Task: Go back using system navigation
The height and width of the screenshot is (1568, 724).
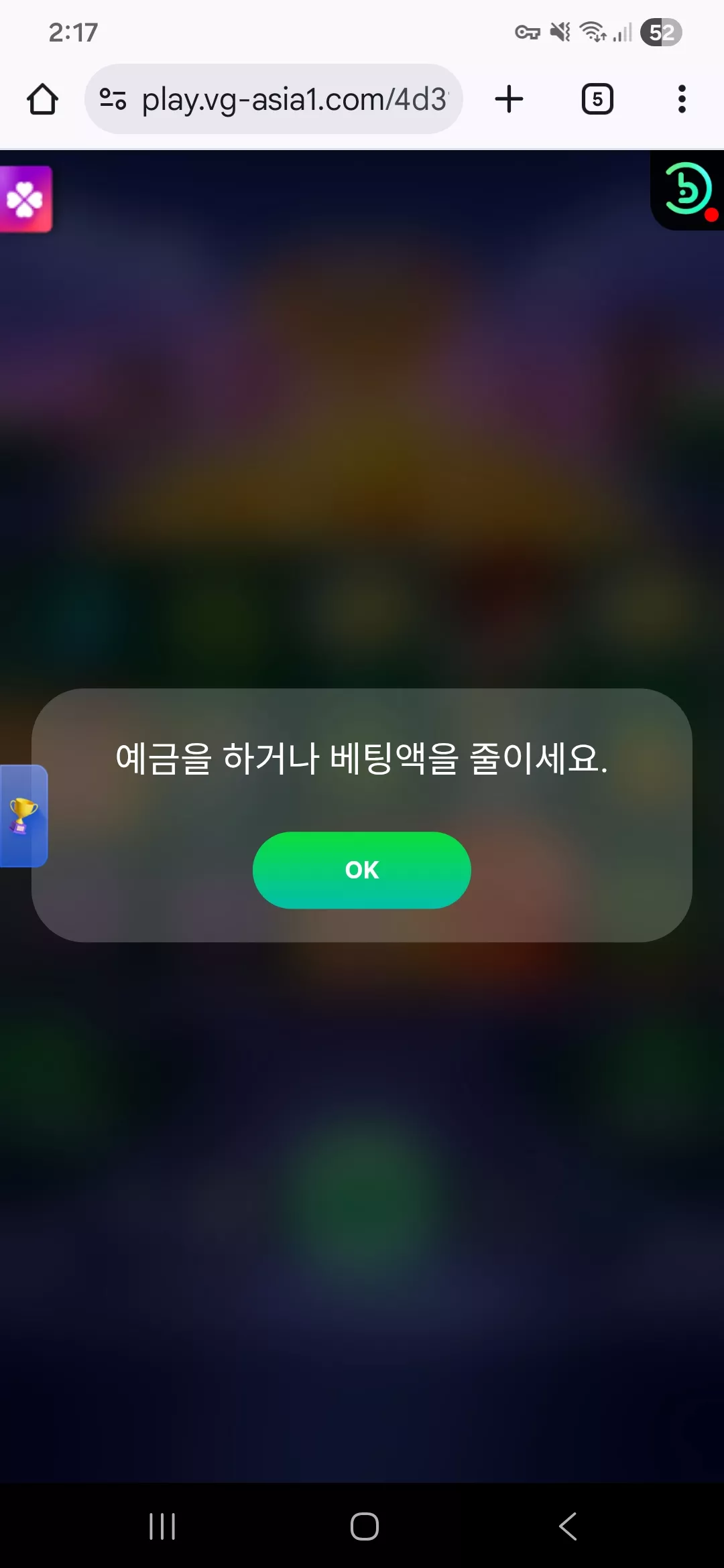Action: point(568,1526)
